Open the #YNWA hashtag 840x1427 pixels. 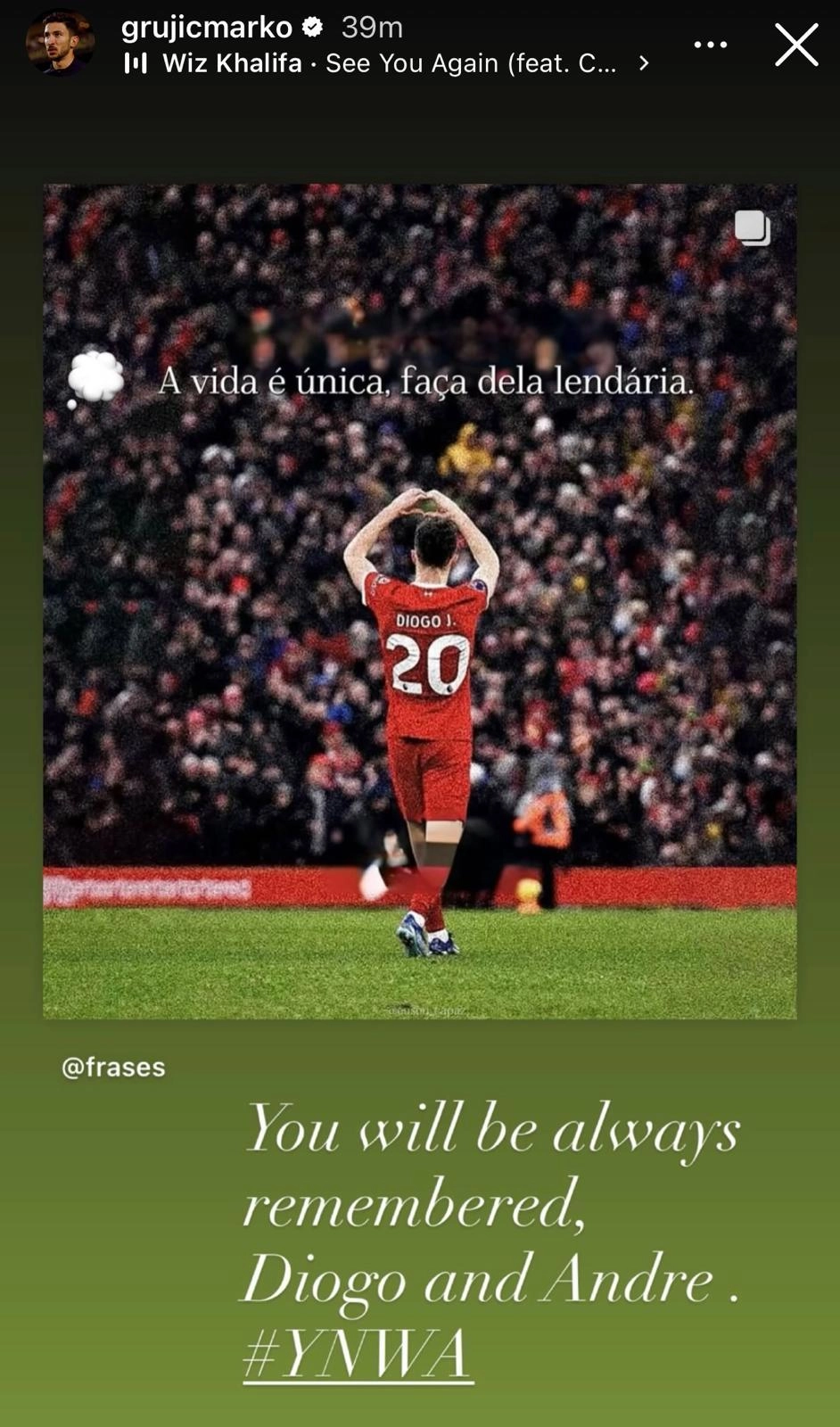(x=357, y=1354)
